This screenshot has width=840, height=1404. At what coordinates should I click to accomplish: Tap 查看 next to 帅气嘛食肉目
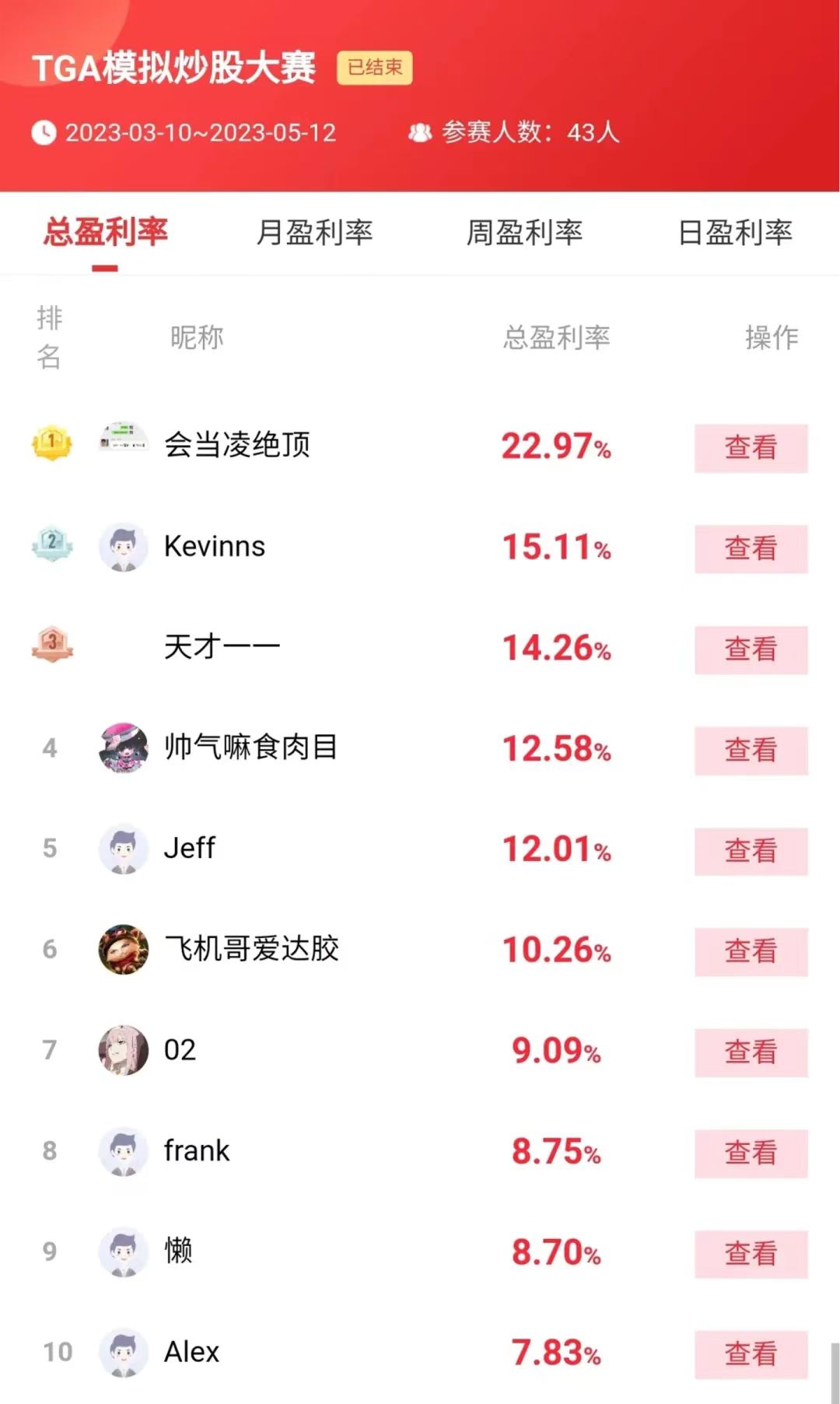tap(751, 751)
